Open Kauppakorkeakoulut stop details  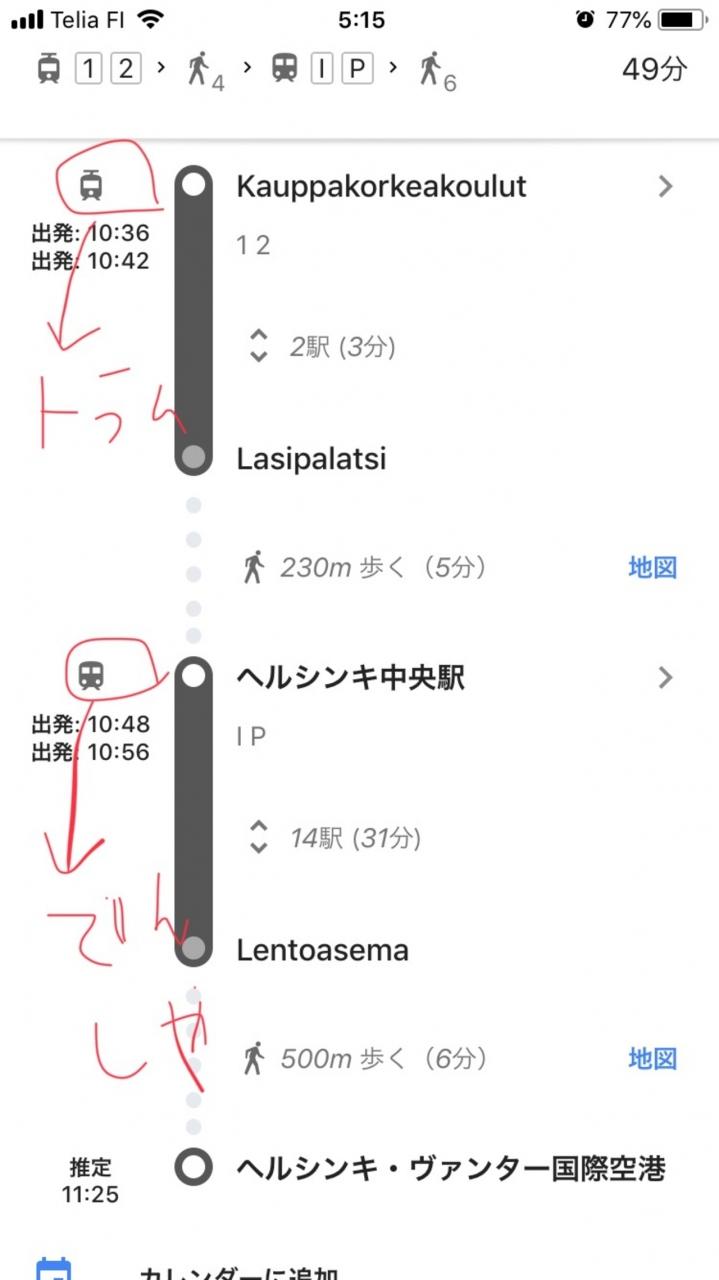(664, 187)
